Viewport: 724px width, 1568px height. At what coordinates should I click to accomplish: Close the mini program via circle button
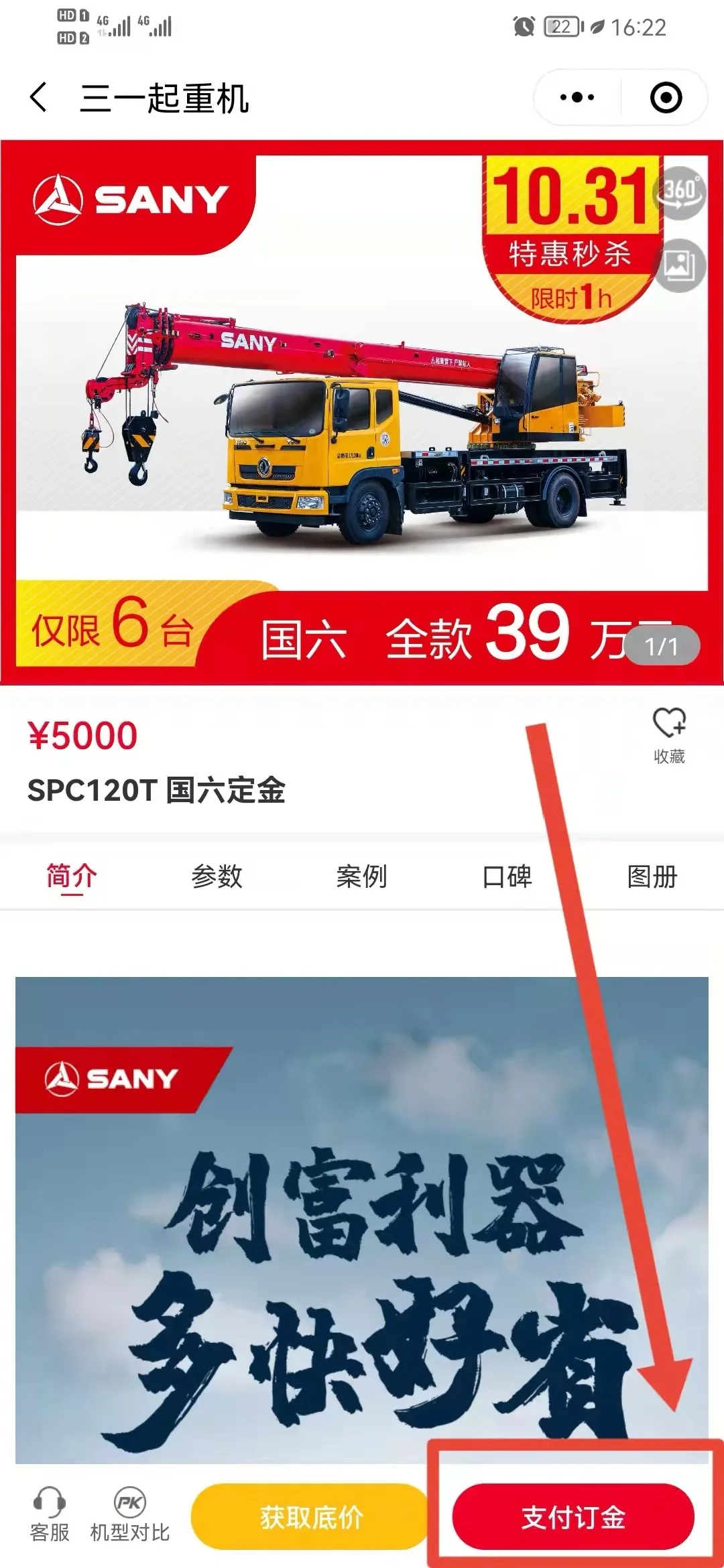[666, 98]
